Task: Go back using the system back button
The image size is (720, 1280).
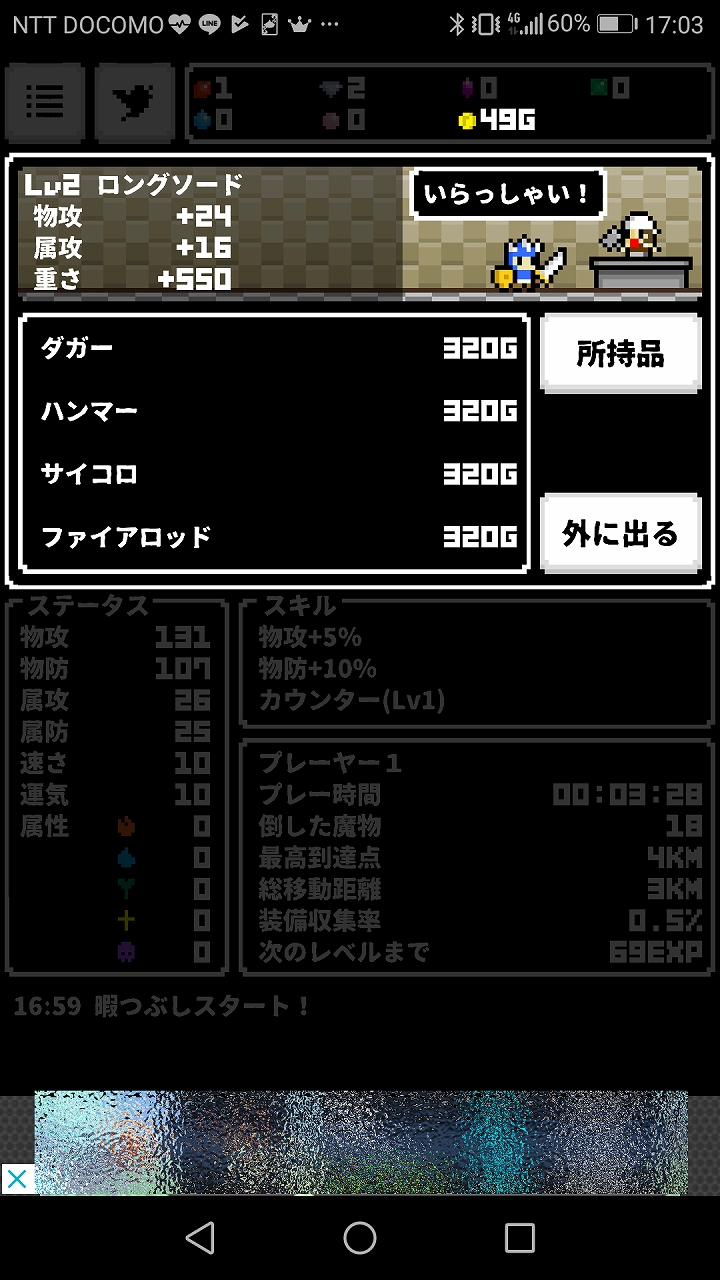Action: click(x=200, y=1238)
